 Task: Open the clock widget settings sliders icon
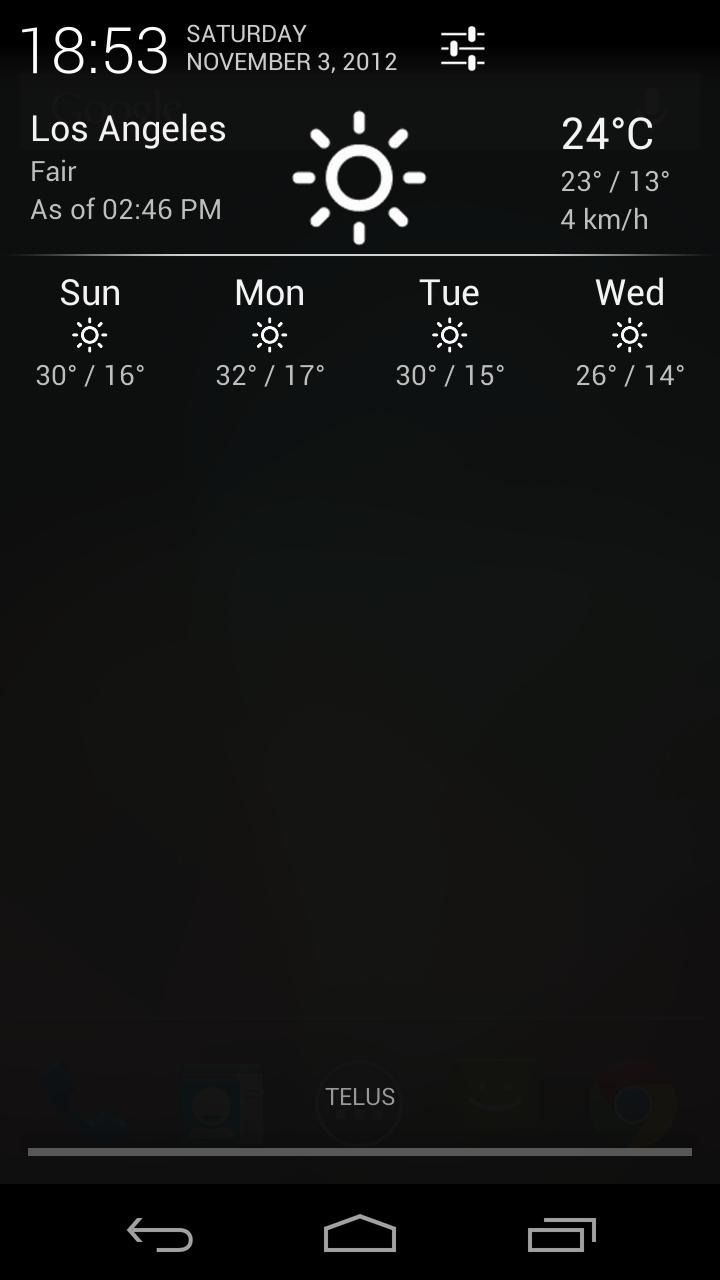pos(461,46)
